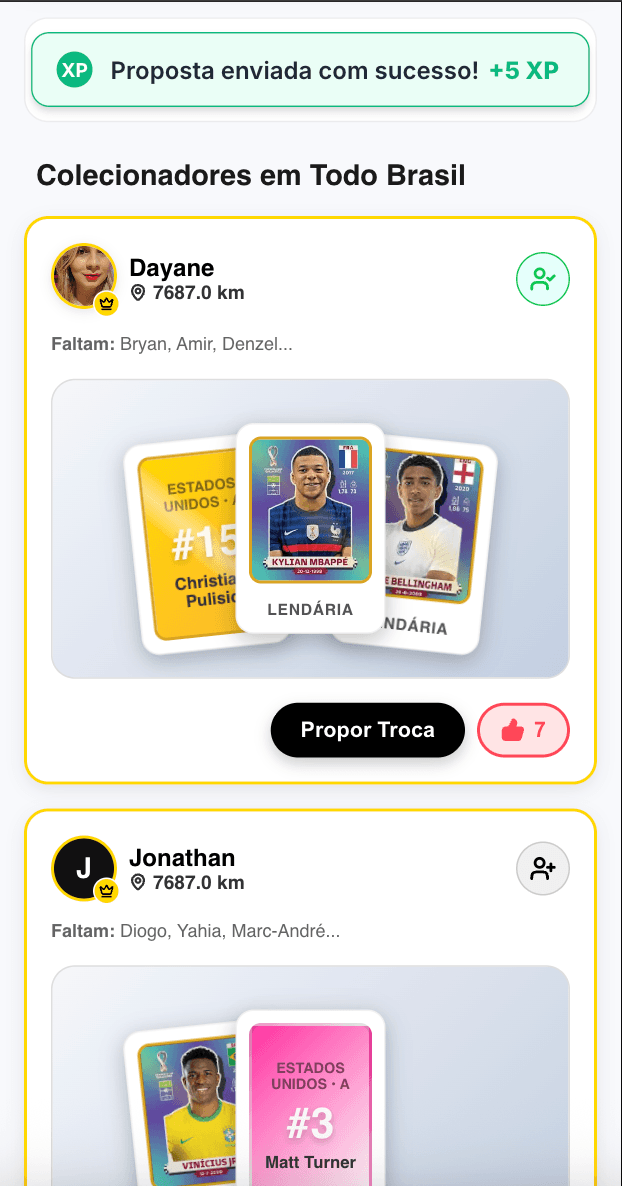
Task: Tap Propor Troca on Dayane's card
Action: pyautogui.click(x=367, y=730)
